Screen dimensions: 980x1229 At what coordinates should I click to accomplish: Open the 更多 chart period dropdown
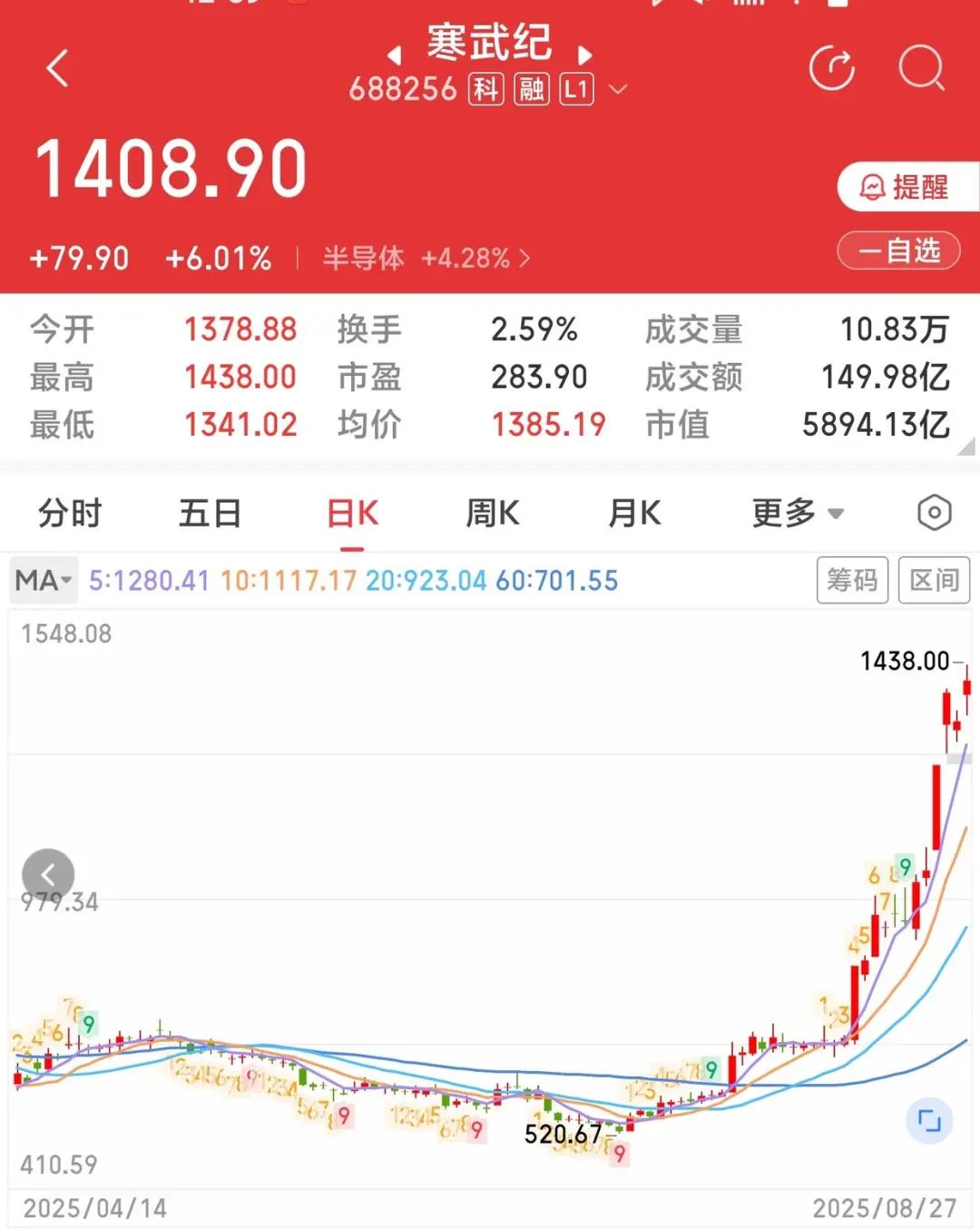click(x=798, y=514)
